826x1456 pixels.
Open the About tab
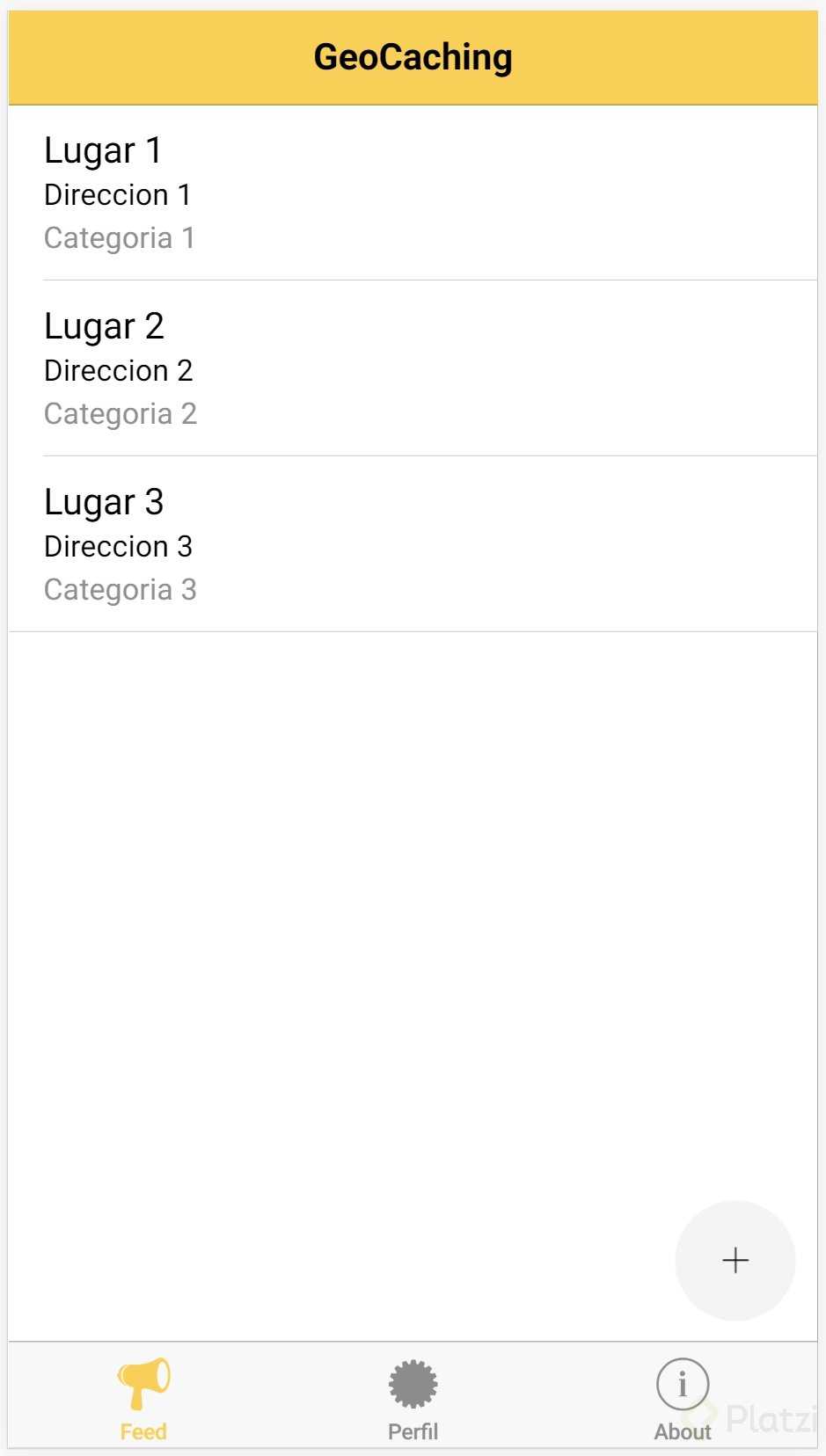pos(683,1398)
